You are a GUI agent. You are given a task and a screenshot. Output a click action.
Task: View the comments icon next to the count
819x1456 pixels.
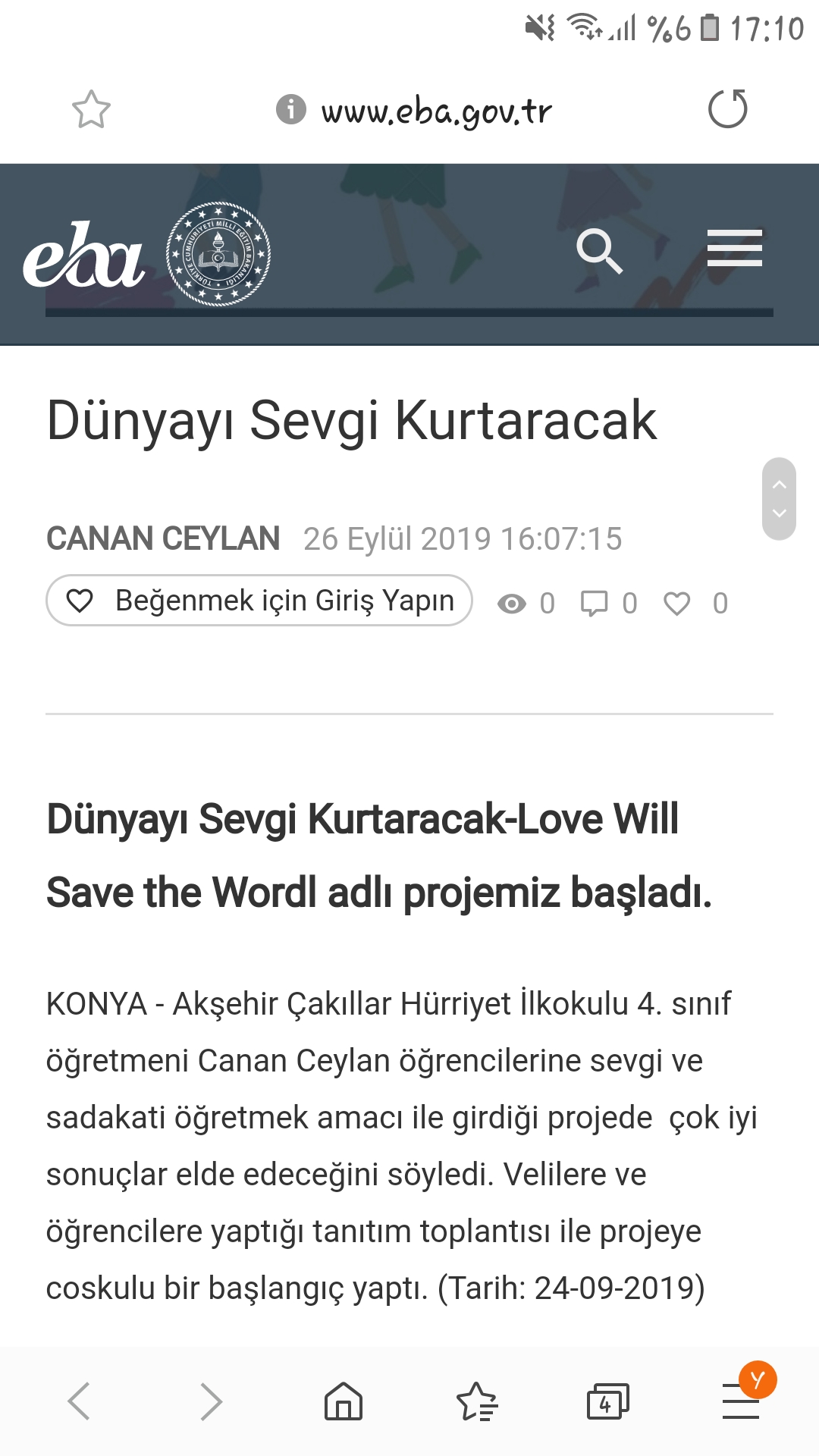coord(596,601)
